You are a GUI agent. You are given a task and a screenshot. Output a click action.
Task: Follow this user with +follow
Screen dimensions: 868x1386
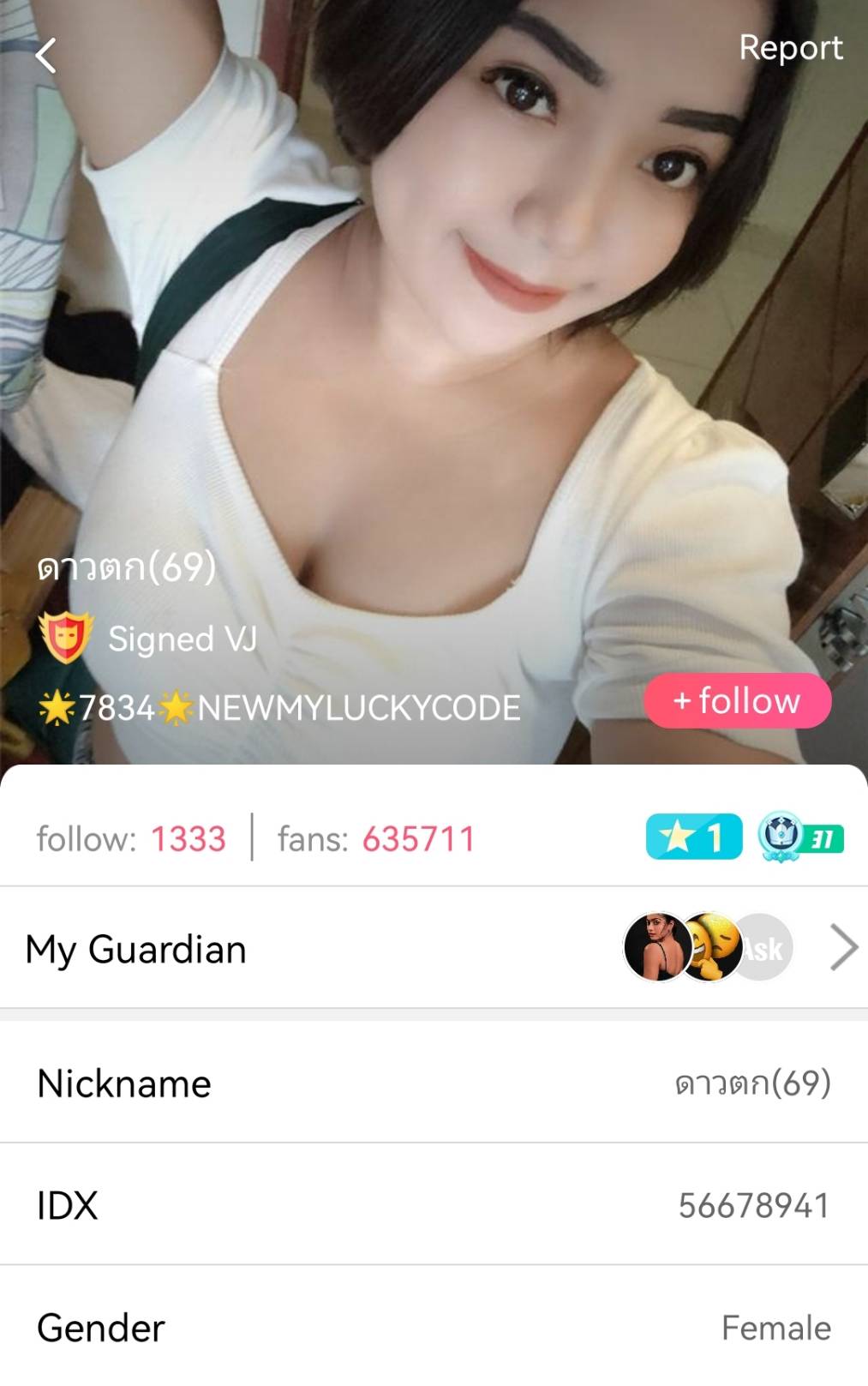pyautogui.click(x=737, y=701)
